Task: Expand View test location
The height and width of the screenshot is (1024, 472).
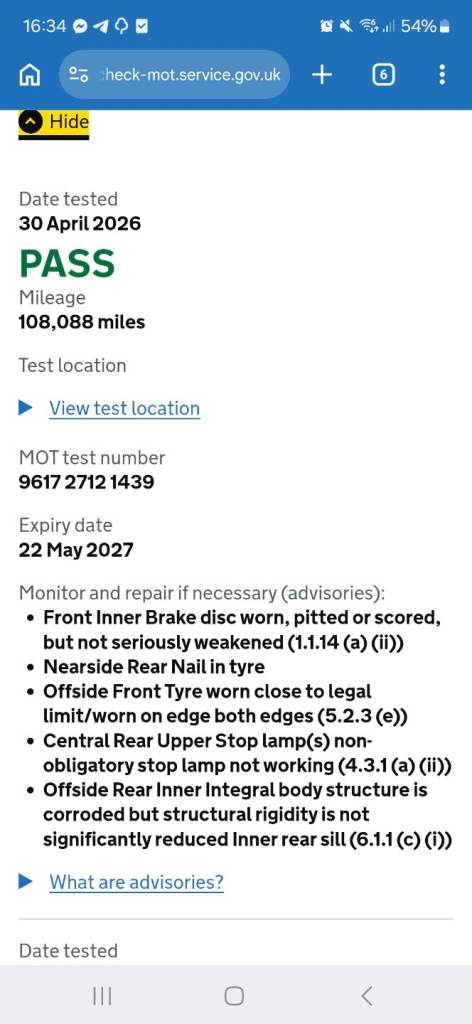Action: tap(124, 408)
